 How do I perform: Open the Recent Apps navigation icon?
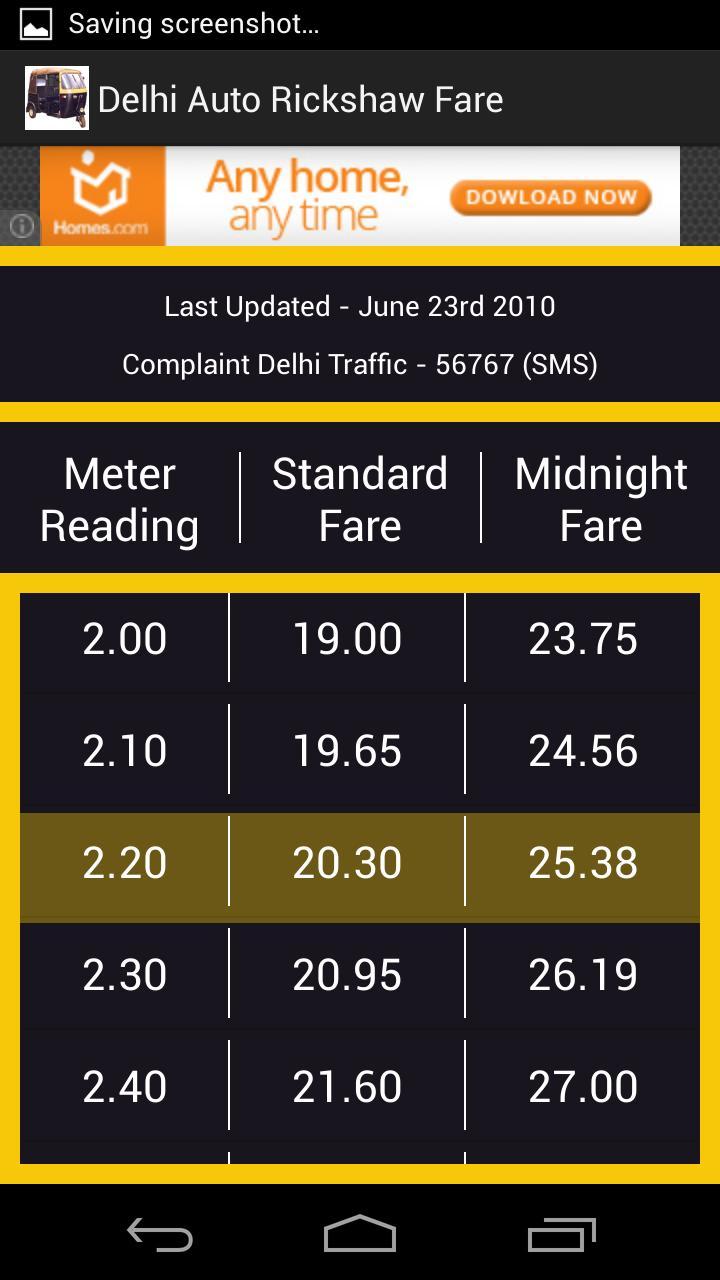pyautogui.click(x=561, y=1235)
